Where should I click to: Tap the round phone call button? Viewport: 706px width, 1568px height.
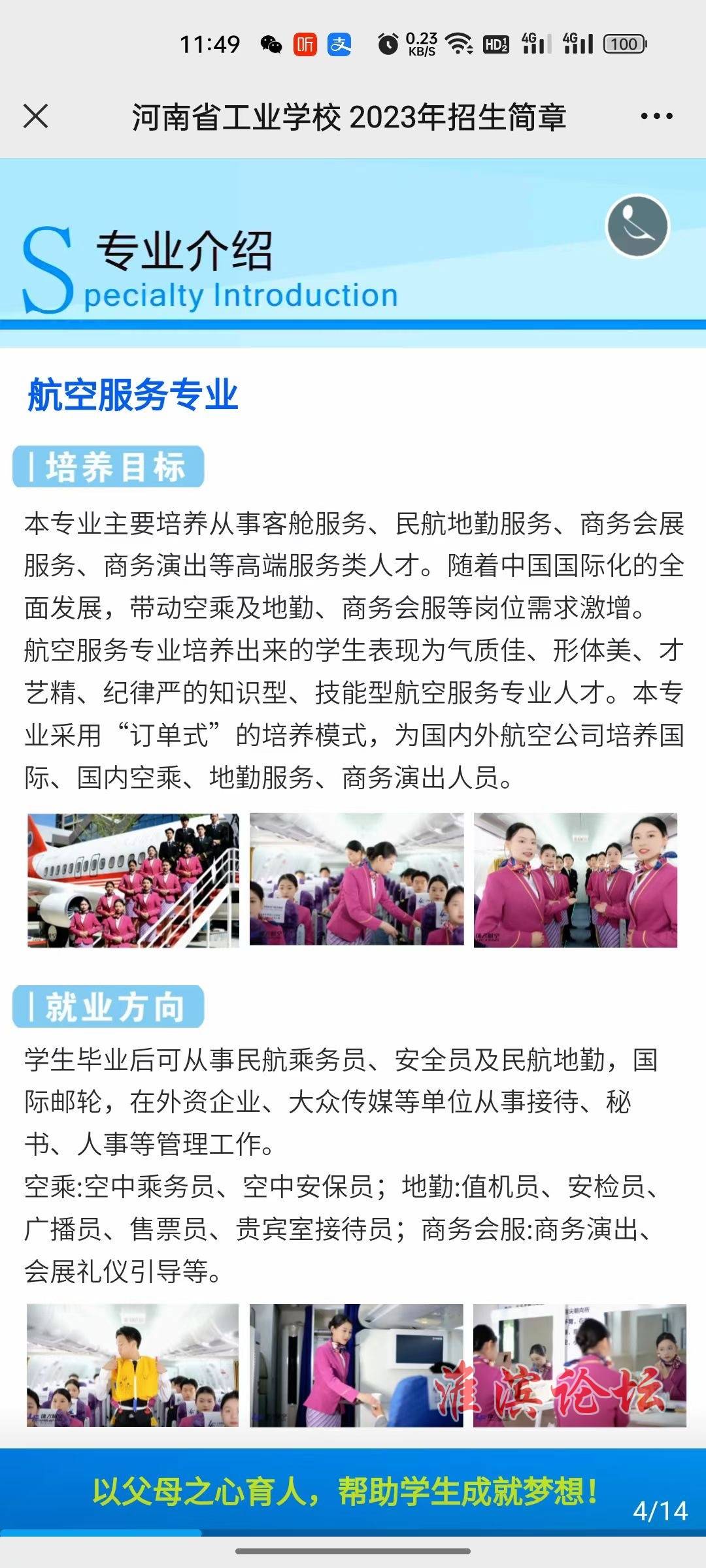pos(637,226)
